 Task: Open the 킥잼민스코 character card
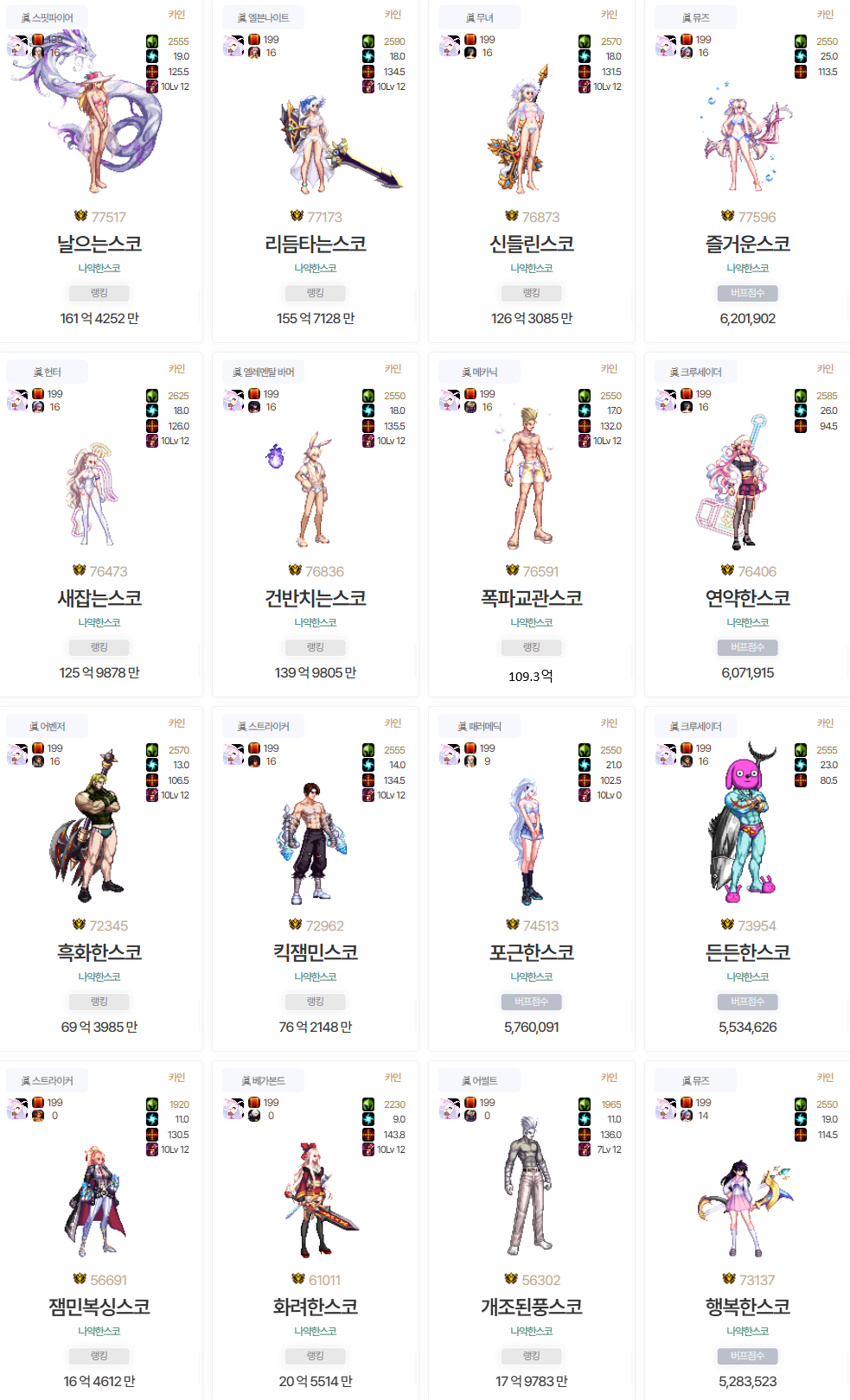tap(316, 952)
